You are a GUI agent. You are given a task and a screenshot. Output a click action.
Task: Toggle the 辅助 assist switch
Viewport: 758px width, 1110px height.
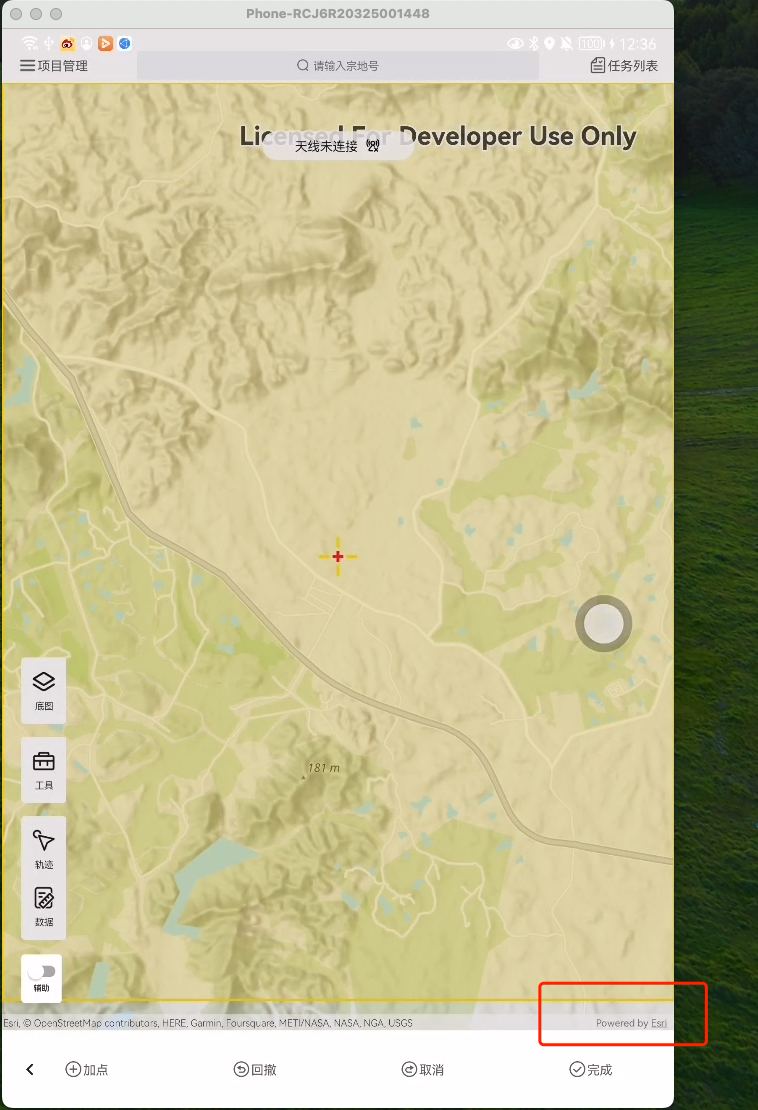[42, 970]
